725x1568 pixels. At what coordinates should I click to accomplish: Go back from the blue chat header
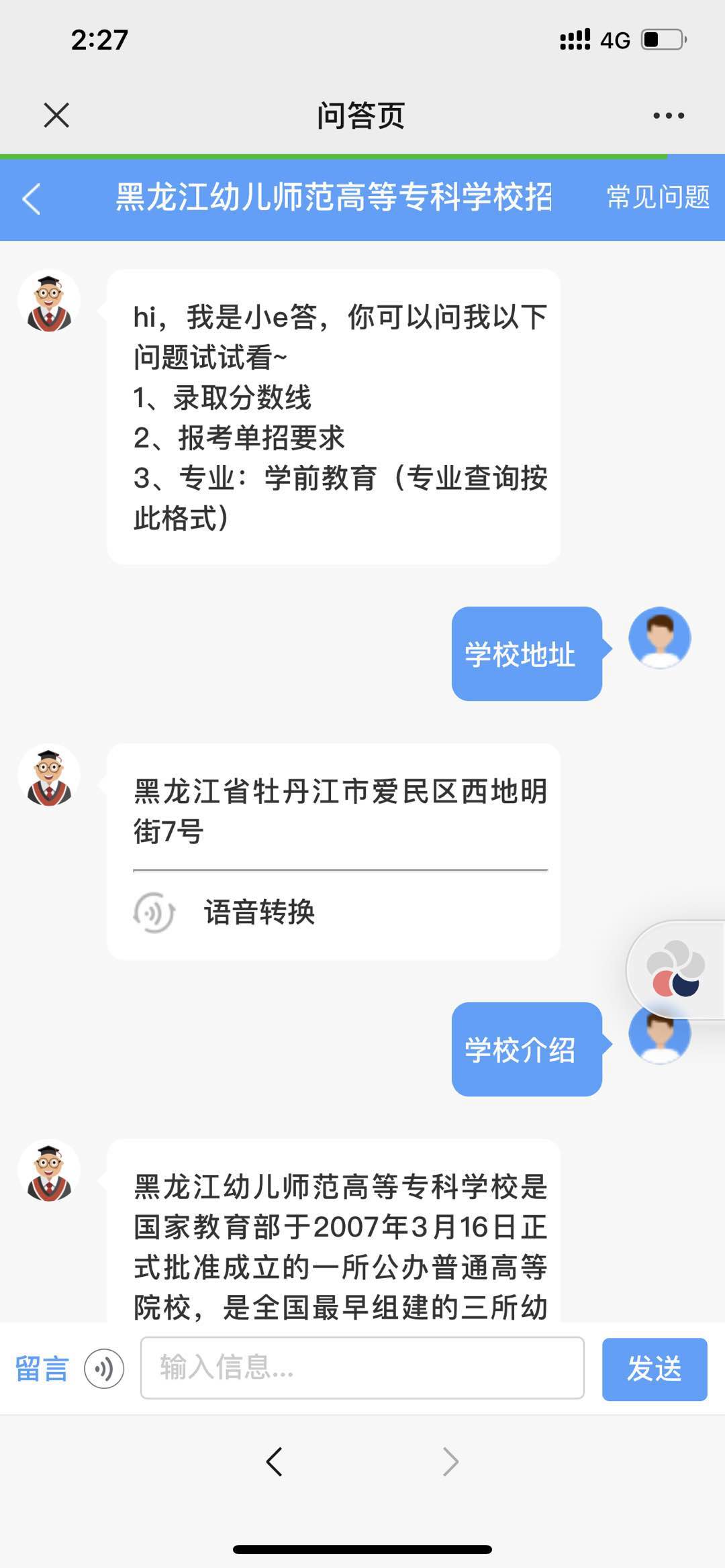pos(32,199)
